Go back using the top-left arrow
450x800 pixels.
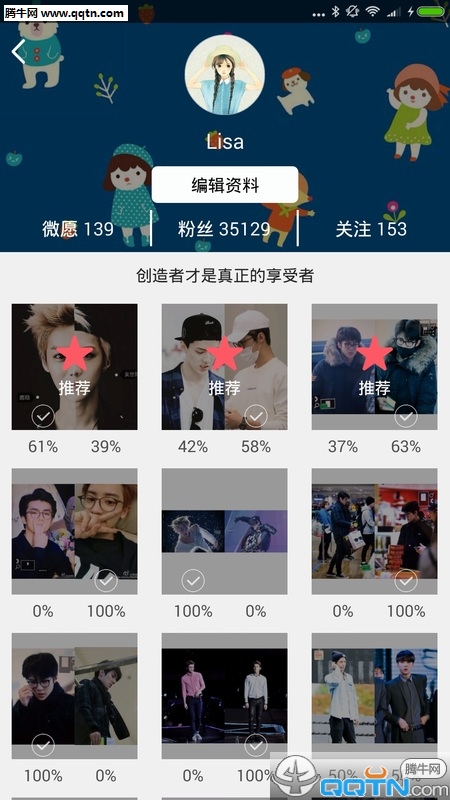[x=19, y=52]
